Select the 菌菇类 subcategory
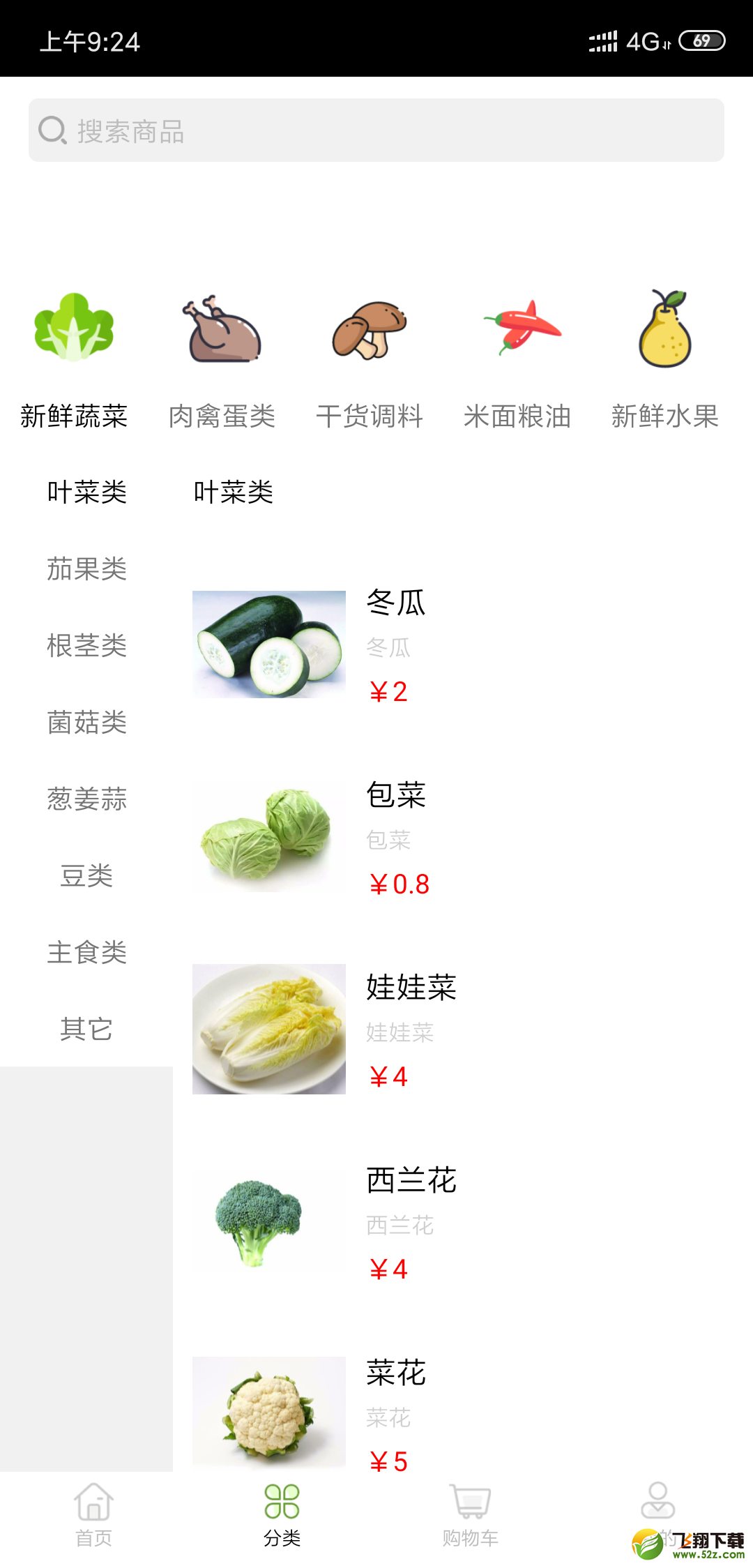Screen dimensions: 753x1568 [86, 722]
